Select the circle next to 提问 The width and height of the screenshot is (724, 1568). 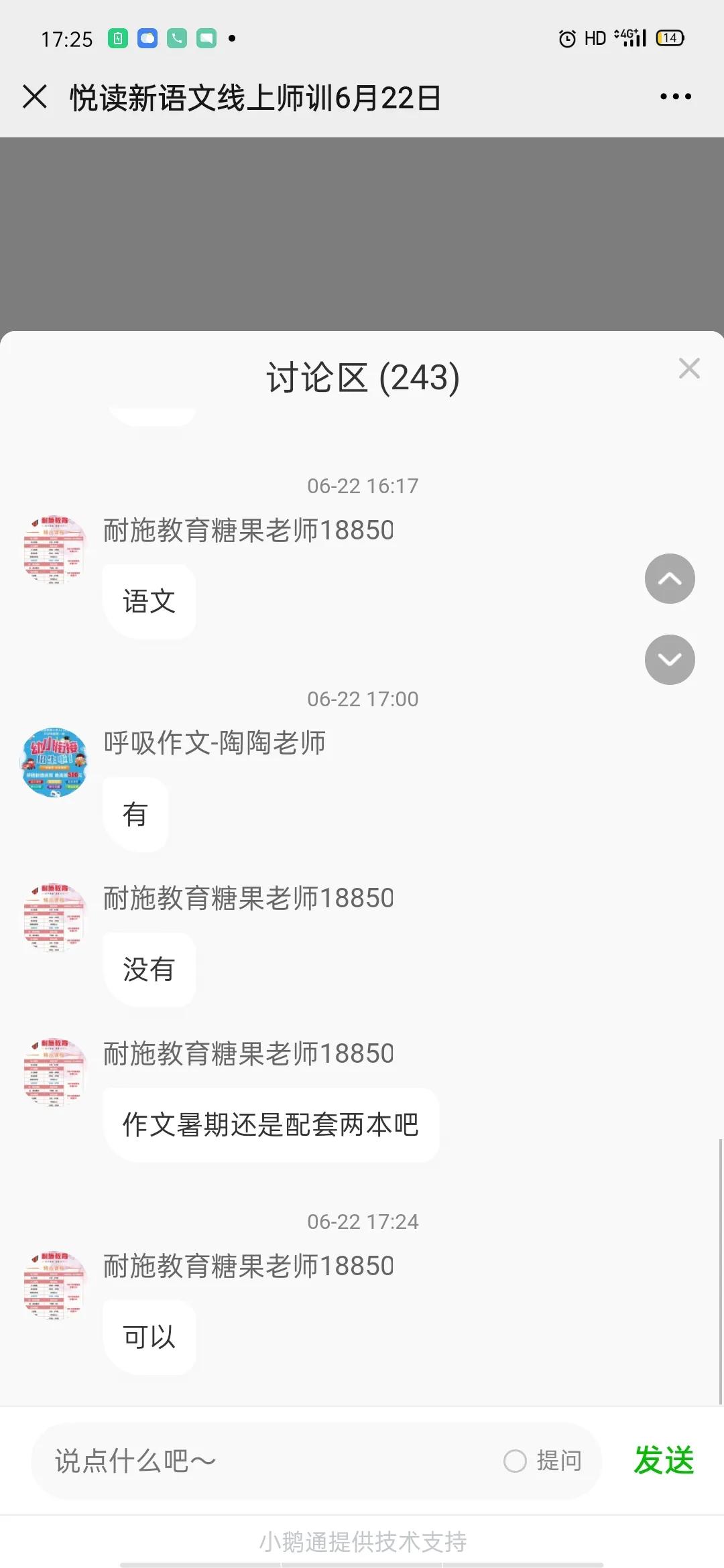pos(516,1462)
